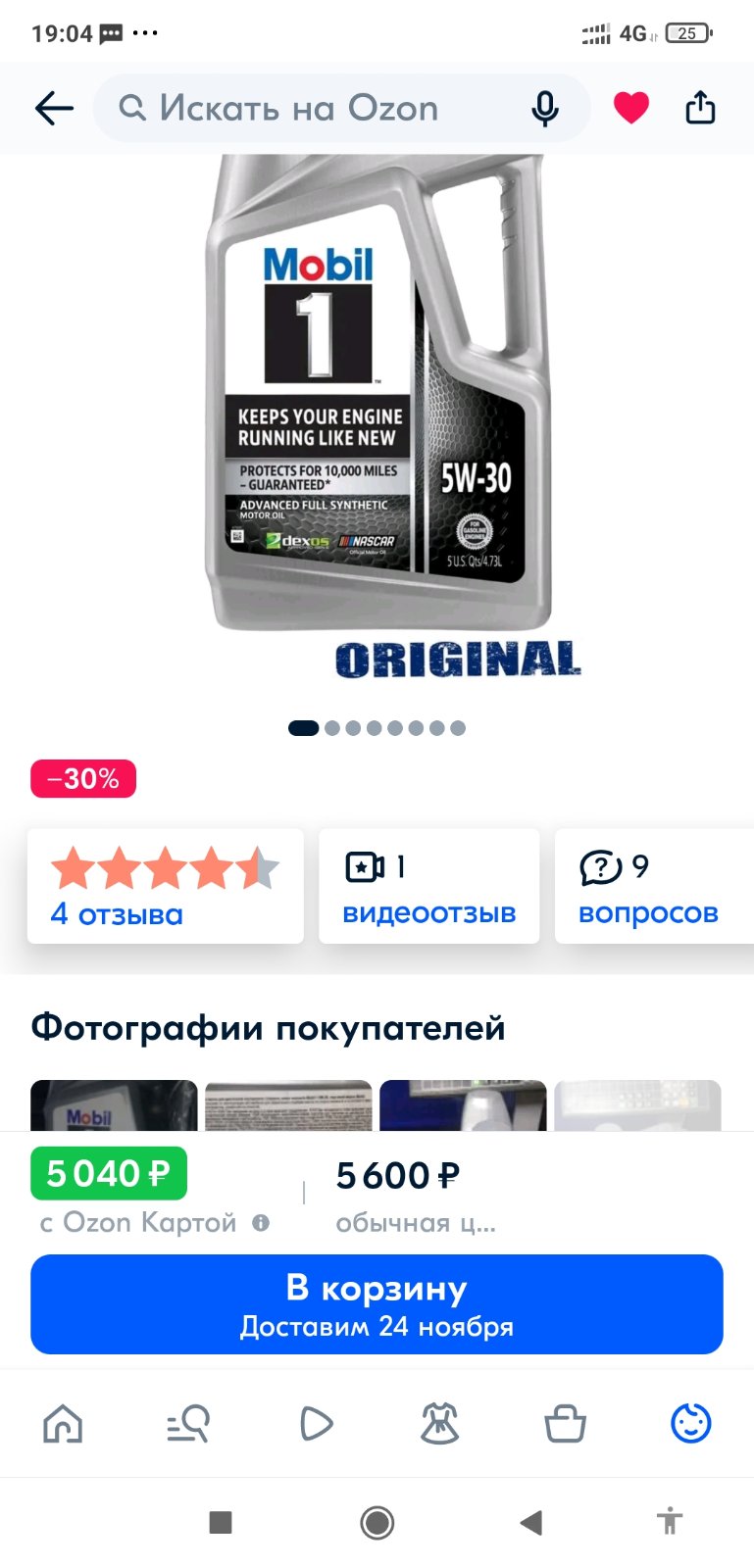This screenshot has width=754, height=1568.
Task: Share this product
Action: 700,107
